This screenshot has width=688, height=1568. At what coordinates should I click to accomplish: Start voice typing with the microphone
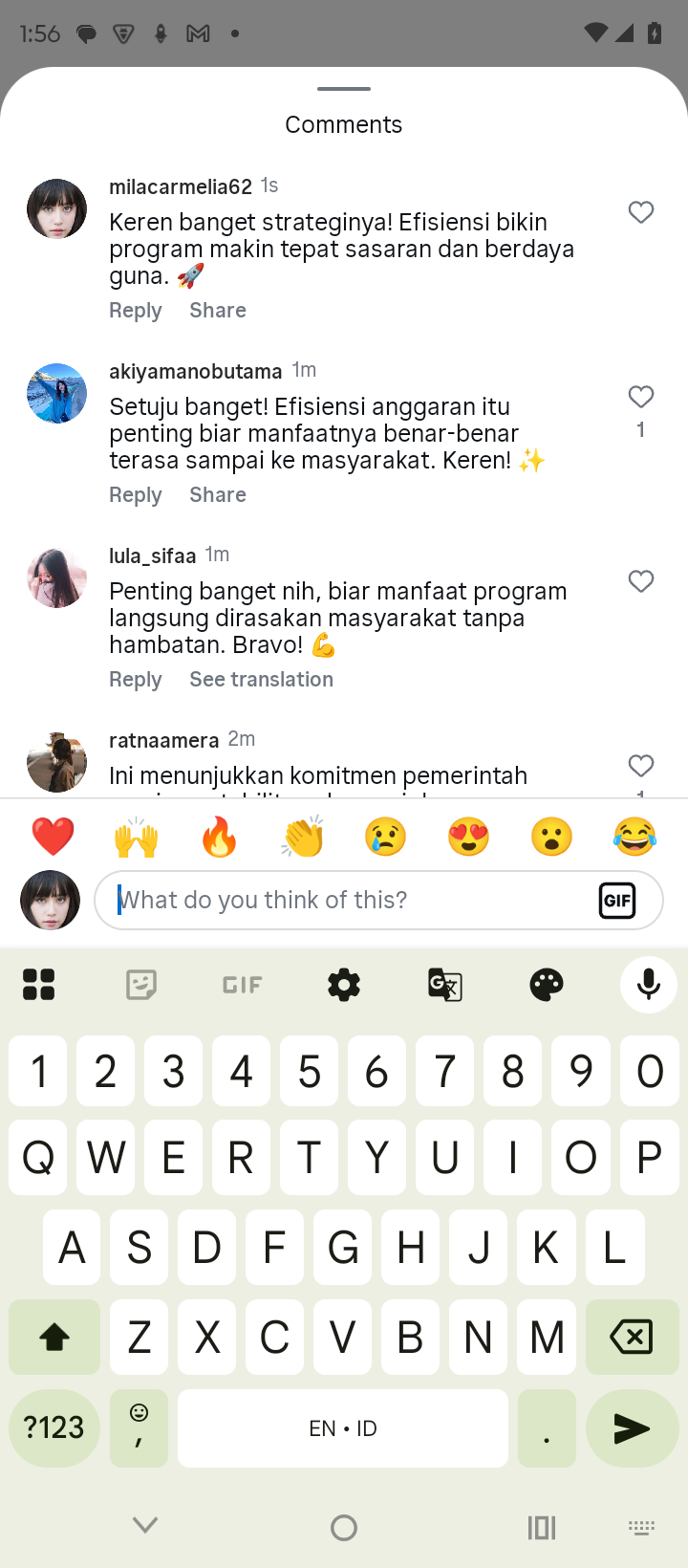[x=648, y=984]
